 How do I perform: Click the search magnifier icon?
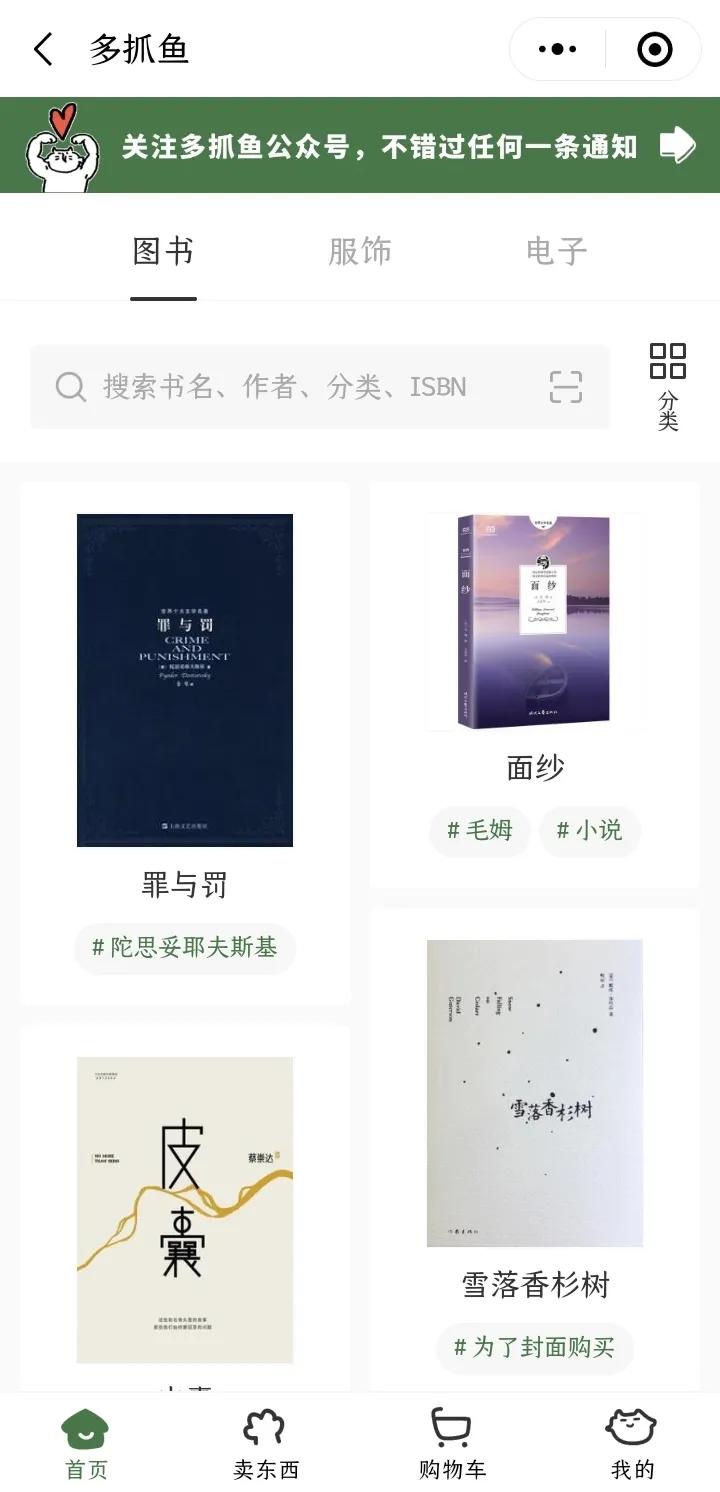pos(69,387)
